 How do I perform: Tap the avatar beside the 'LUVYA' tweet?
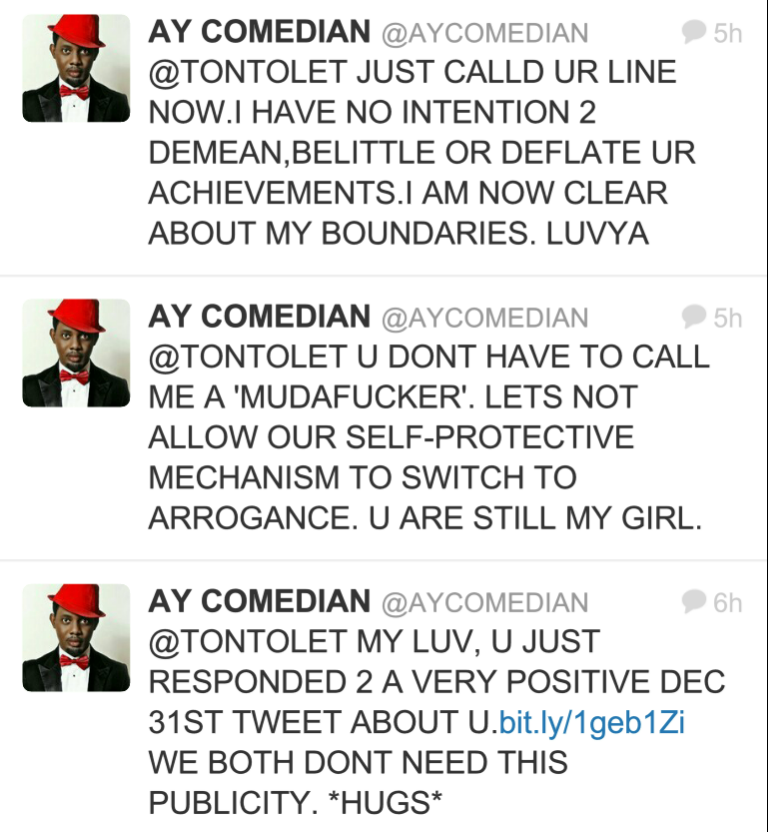click(76, 68)
